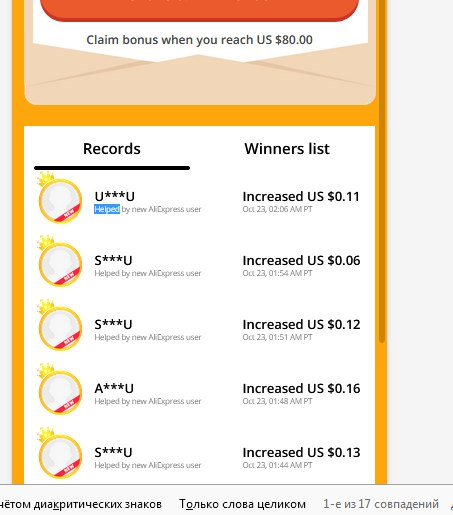The image size is (453, 515).
Task: Select the Records tab
Action: (112, 149)
